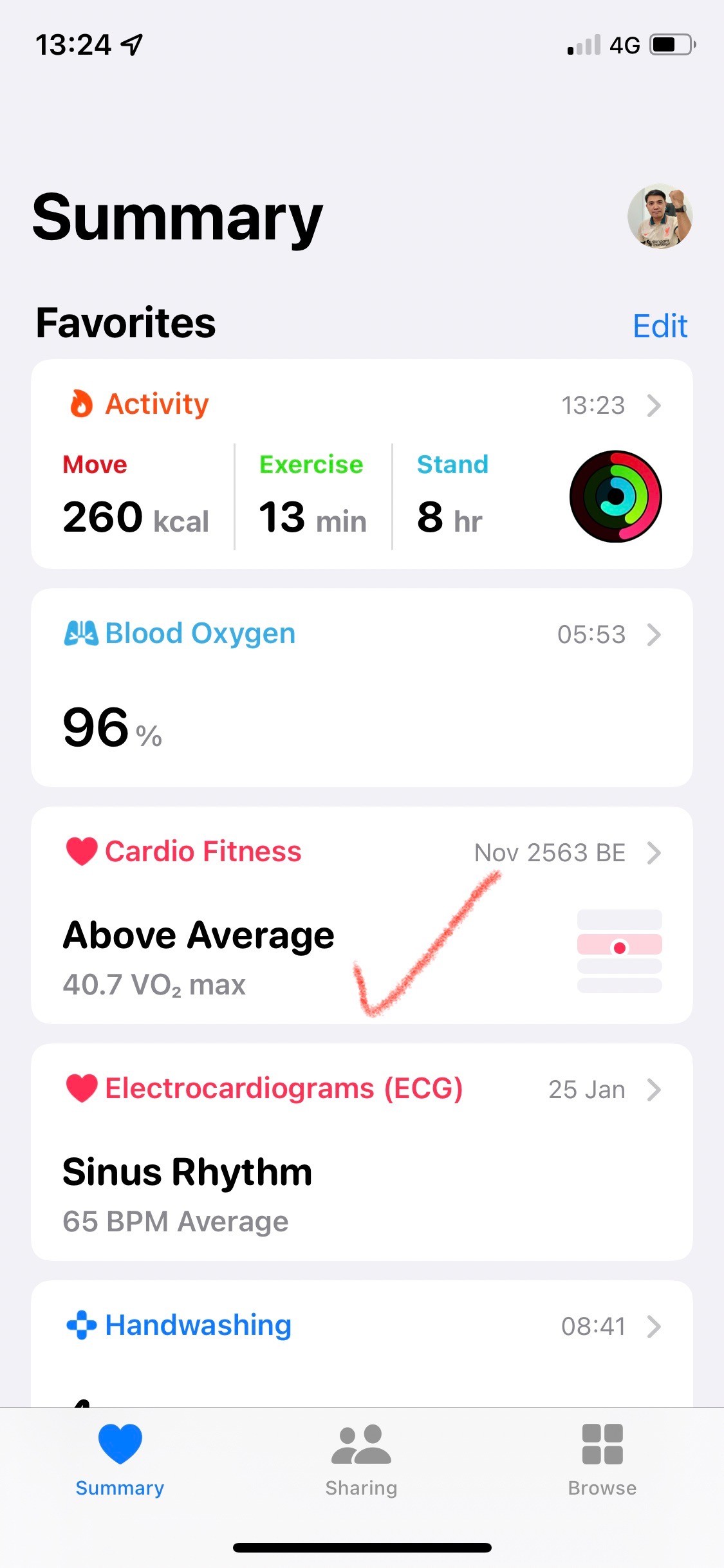Select the Summary tab
The height and width of the screenshot is (1568, 724).
pos(120,1461)
